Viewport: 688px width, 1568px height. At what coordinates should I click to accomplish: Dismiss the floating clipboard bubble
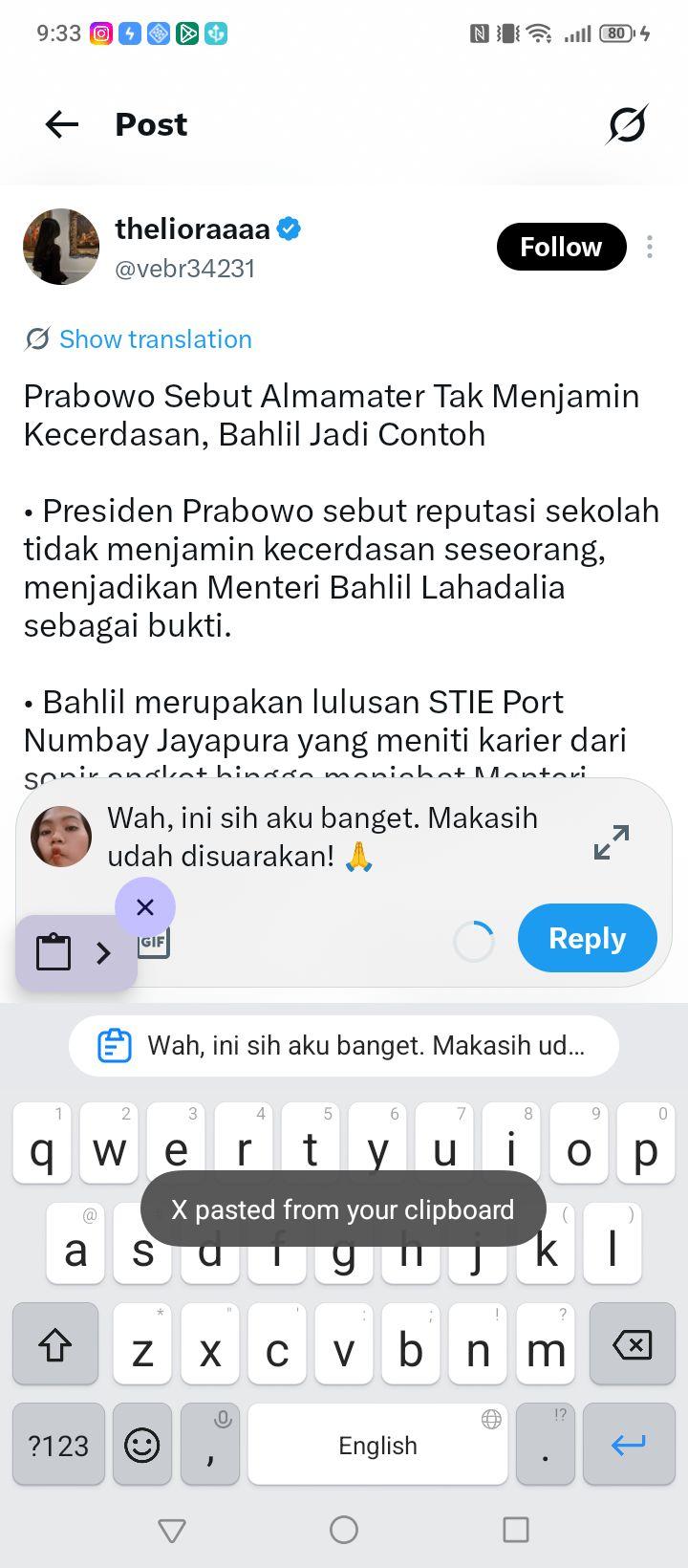point(145,906)
